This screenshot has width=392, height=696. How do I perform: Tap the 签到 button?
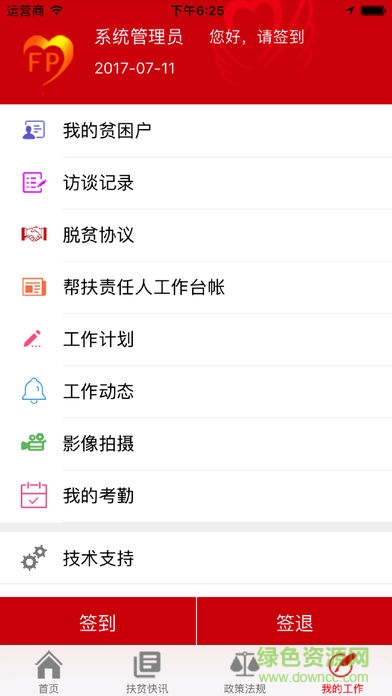[x=98, y=621]
